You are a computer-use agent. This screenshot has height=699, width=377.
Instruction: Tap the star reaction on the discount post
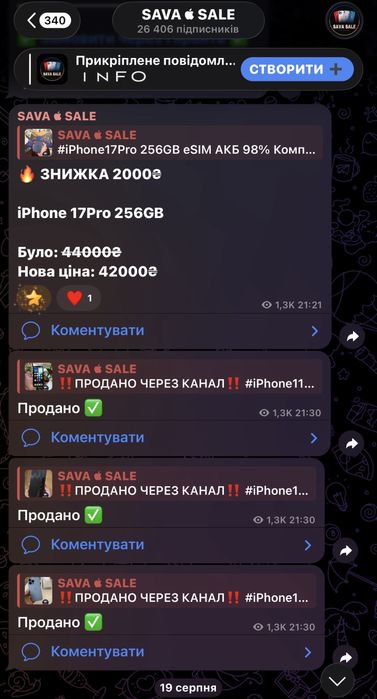pos(34,298)
